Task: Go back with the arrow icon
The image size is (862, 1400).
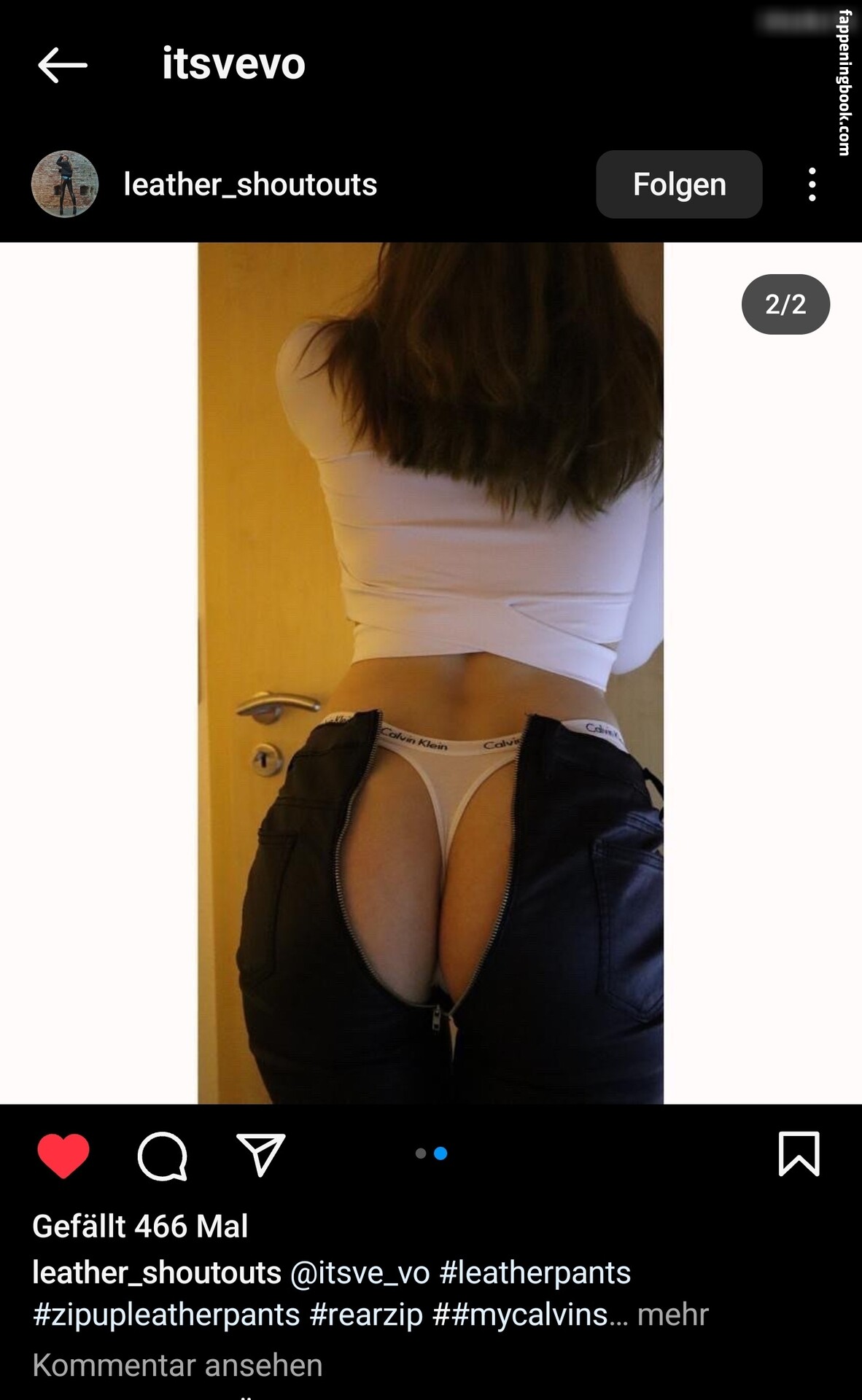Action: pyautogui.click(x=63, y=65)
